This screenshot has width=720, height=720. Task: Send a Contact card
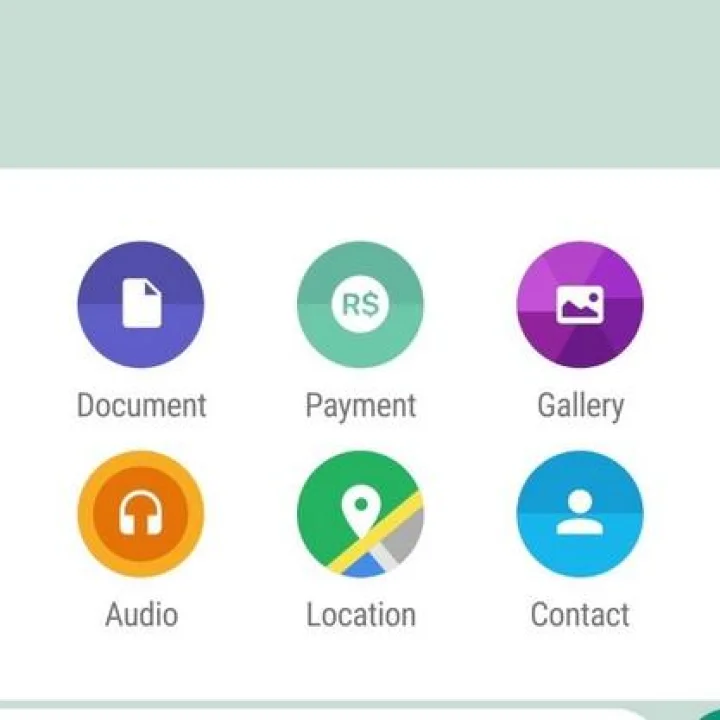pyautogui.click(x=580, y=514)
